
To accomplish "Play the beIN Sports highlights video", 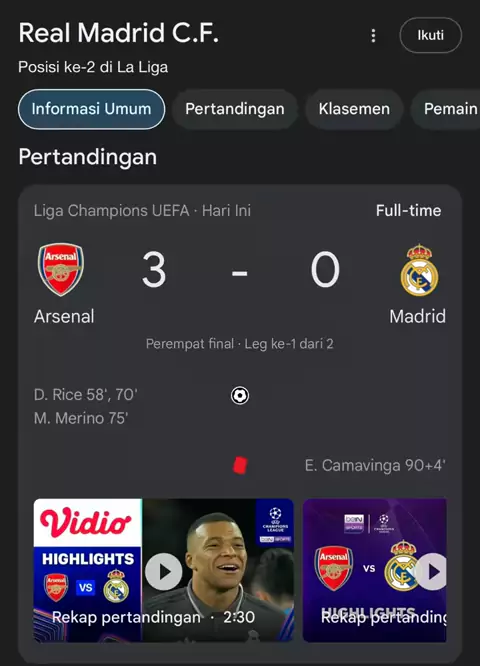I will [375, 570].
